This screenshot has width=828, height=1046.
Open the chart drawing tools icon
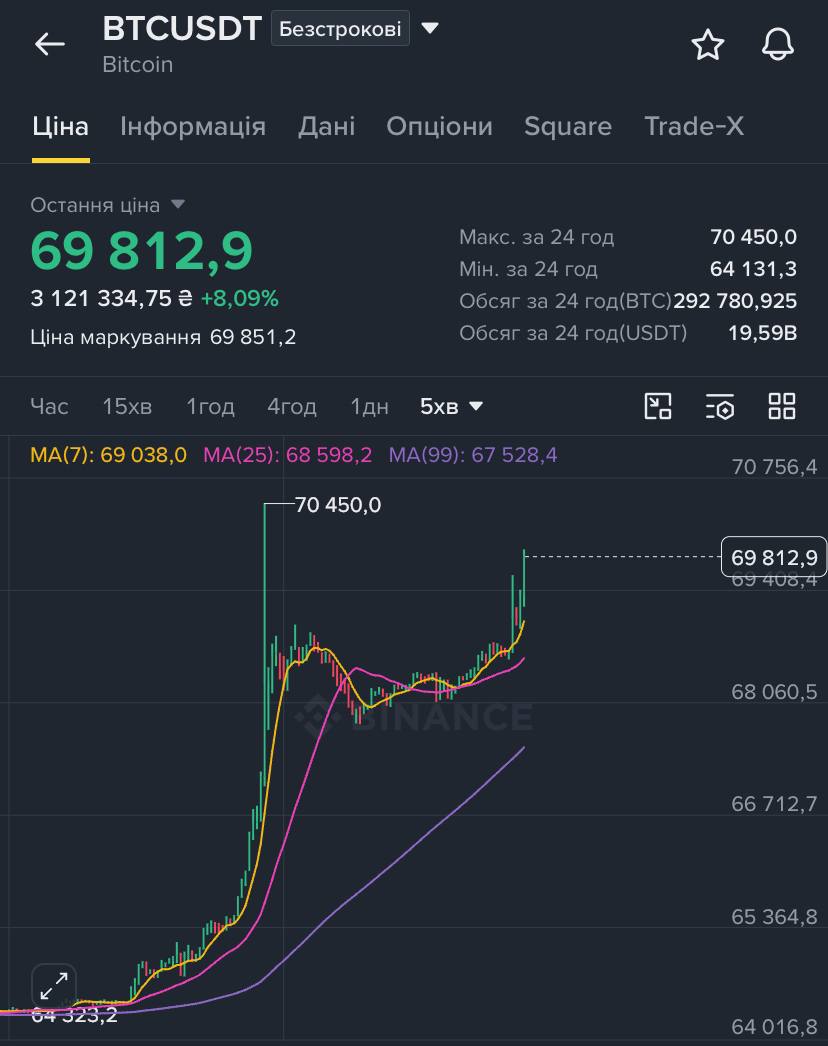tap(658, 406)
